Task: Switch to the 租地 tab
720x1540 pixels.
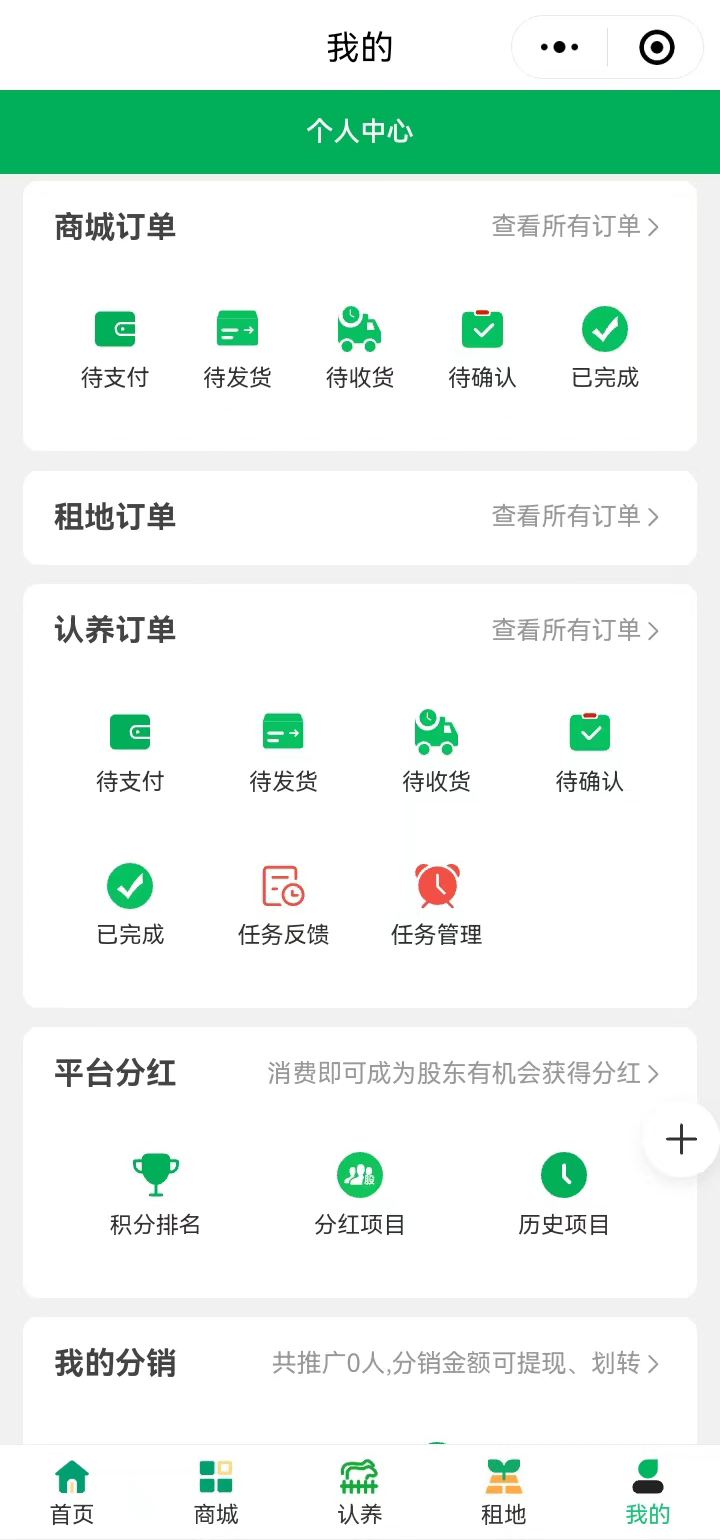Action: tap(504, 1492)
